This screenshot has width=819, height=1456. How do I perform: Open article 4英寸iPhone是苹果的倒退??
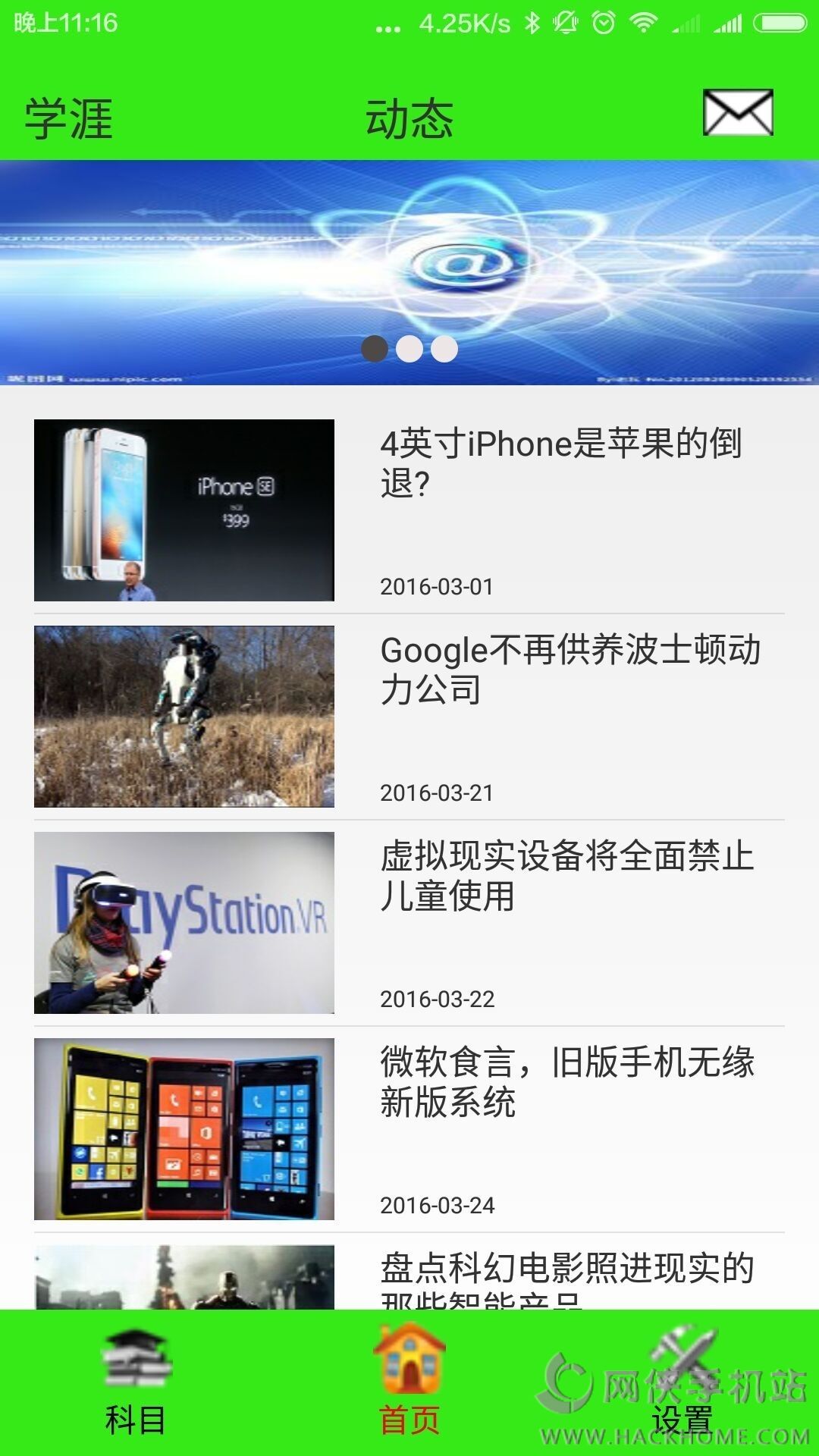[x=561, y=463]
